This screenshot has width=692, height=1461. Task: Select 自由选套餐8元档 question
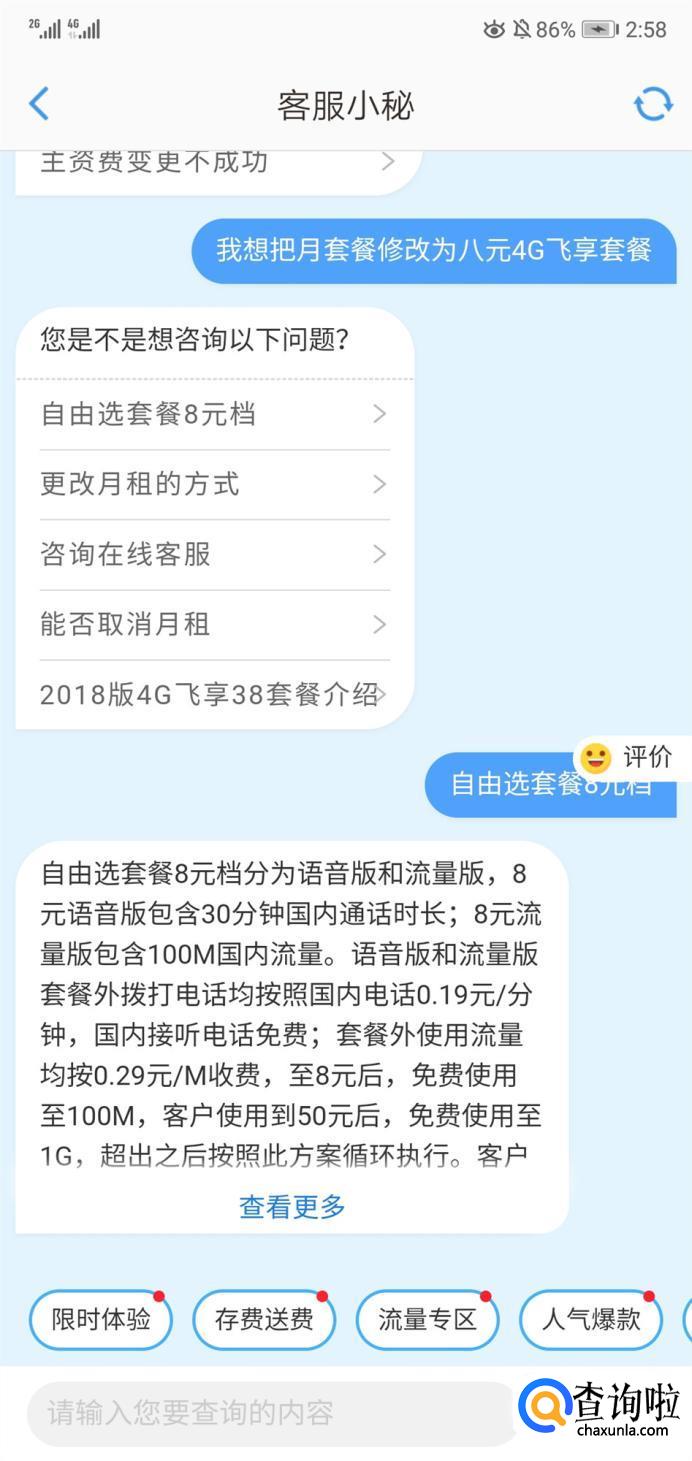pos(214,414)
